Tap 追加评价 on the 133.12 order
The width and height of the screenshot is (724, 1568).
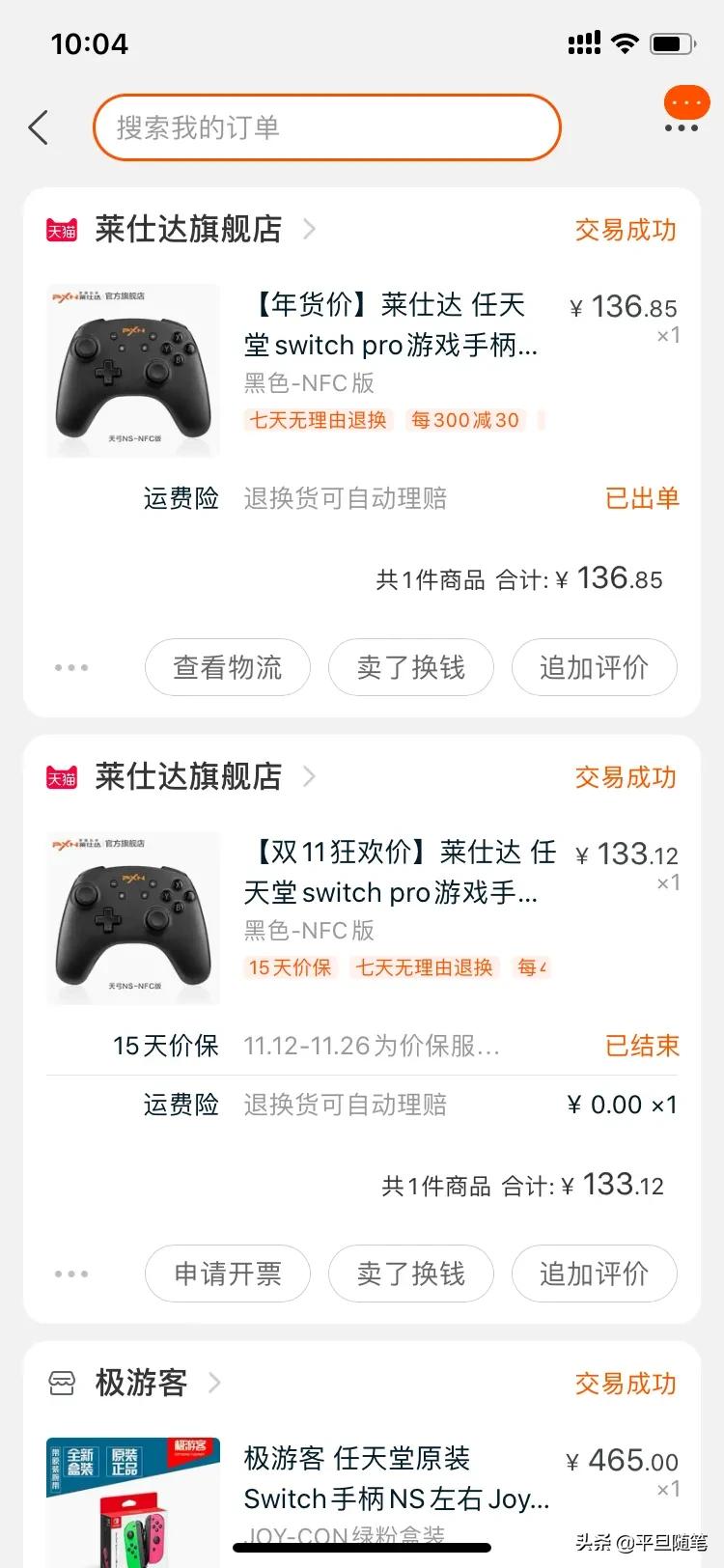(594, 1274)
